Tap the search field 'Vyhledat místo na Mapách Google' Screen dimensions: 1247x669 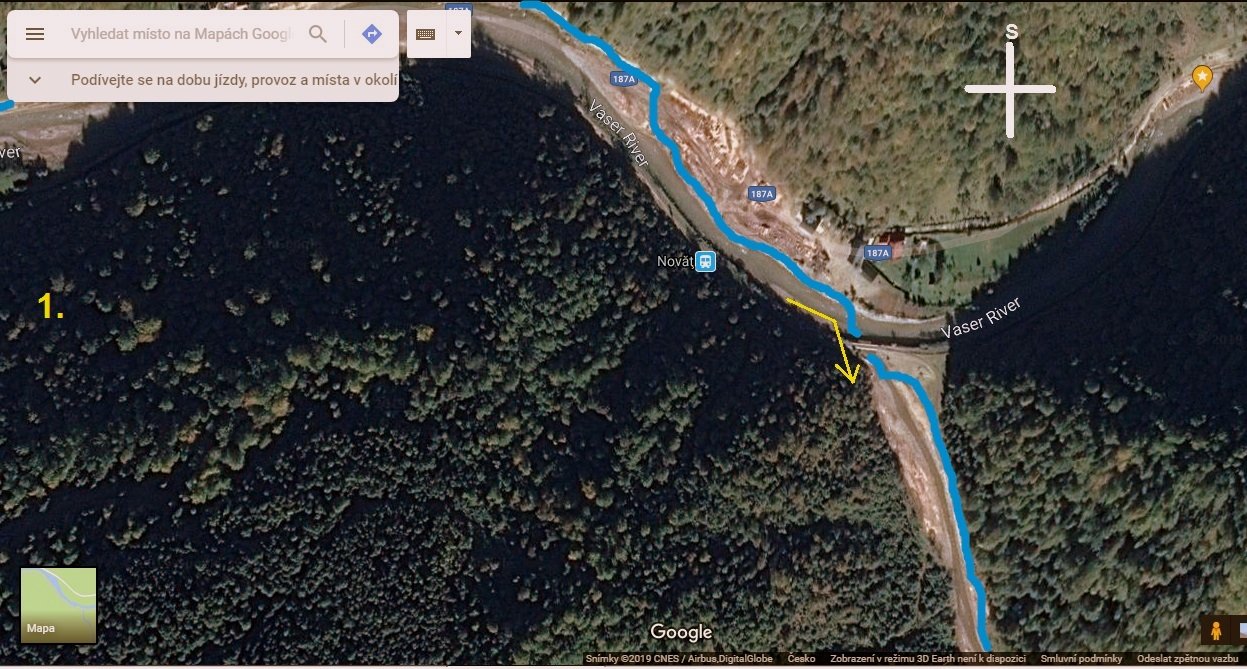point(180,34)
